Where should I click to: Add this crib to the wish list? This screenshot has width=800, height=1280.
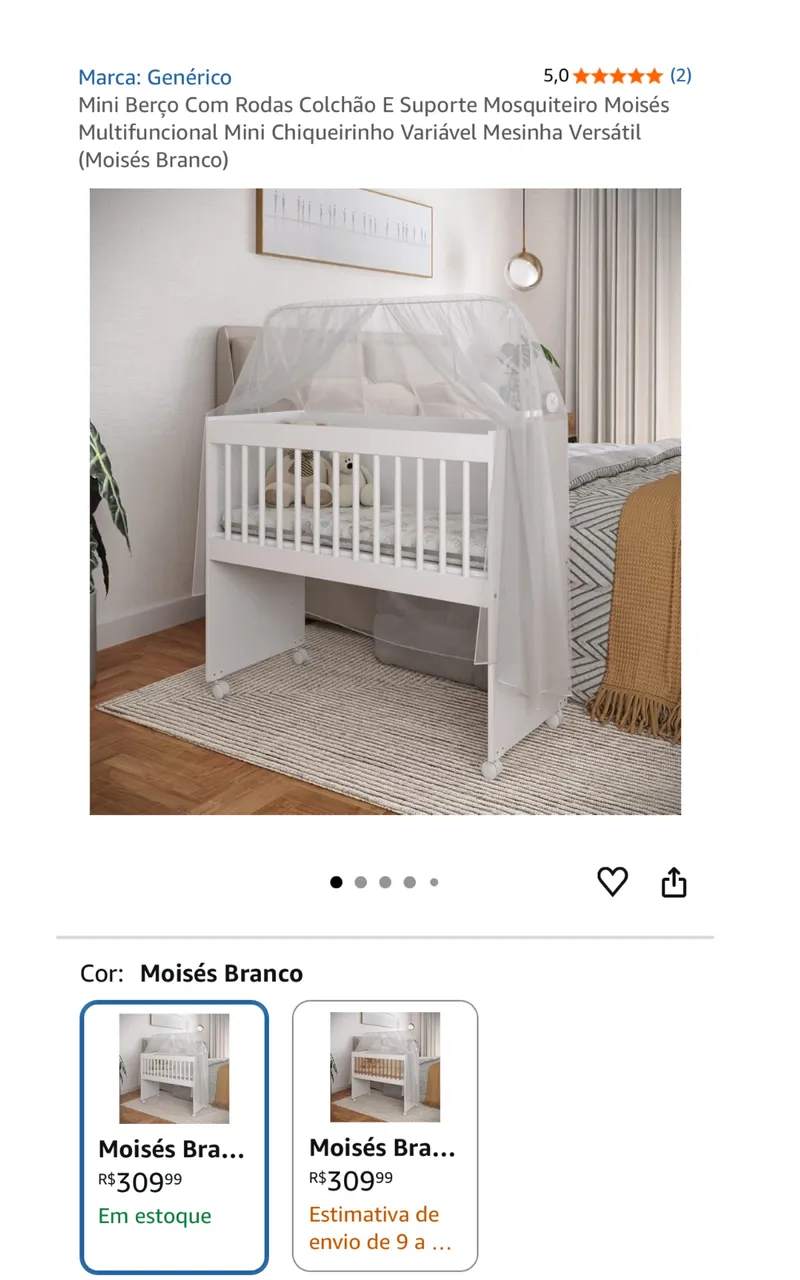(x=612, y=881)
